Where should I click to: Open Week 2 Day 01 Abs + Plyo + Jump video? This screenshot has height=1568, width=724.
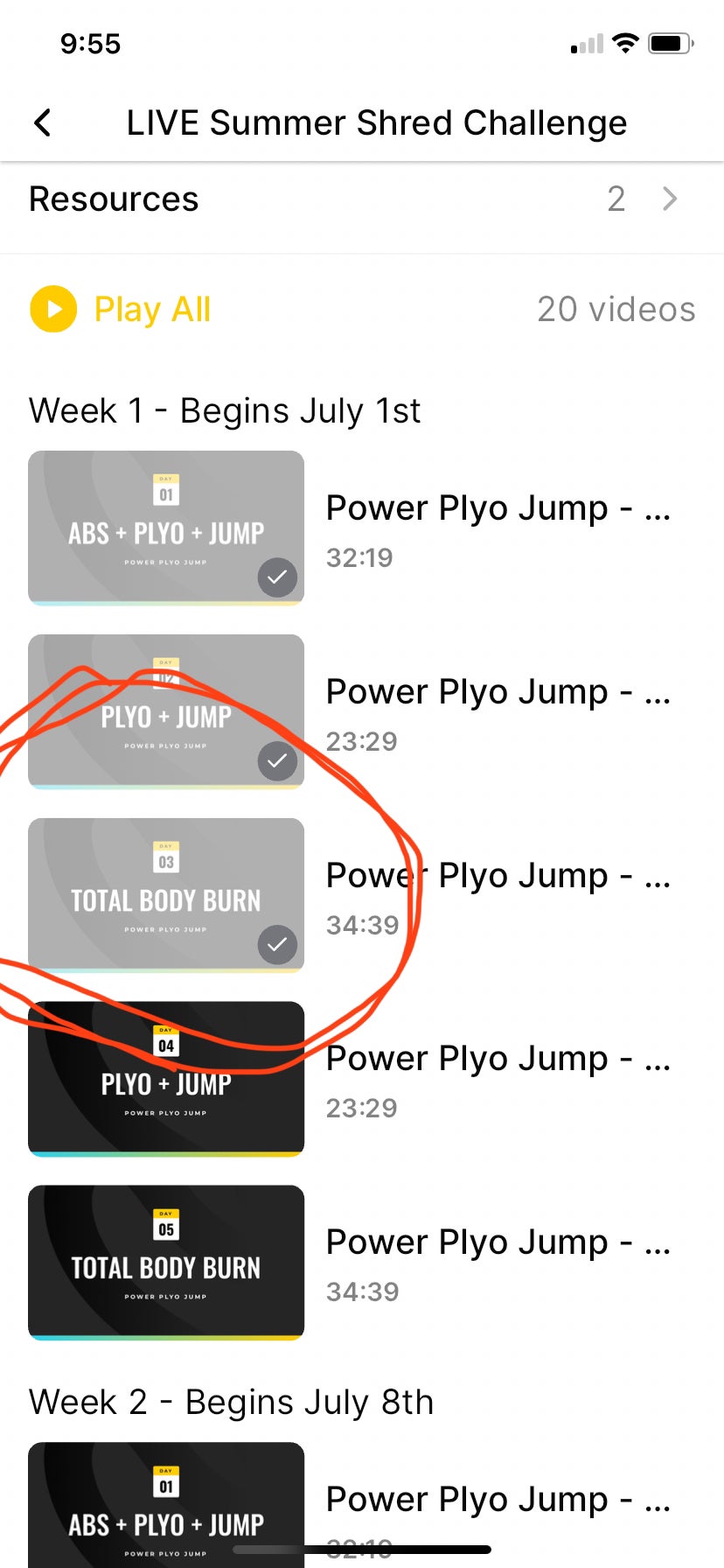[166, 1503]
